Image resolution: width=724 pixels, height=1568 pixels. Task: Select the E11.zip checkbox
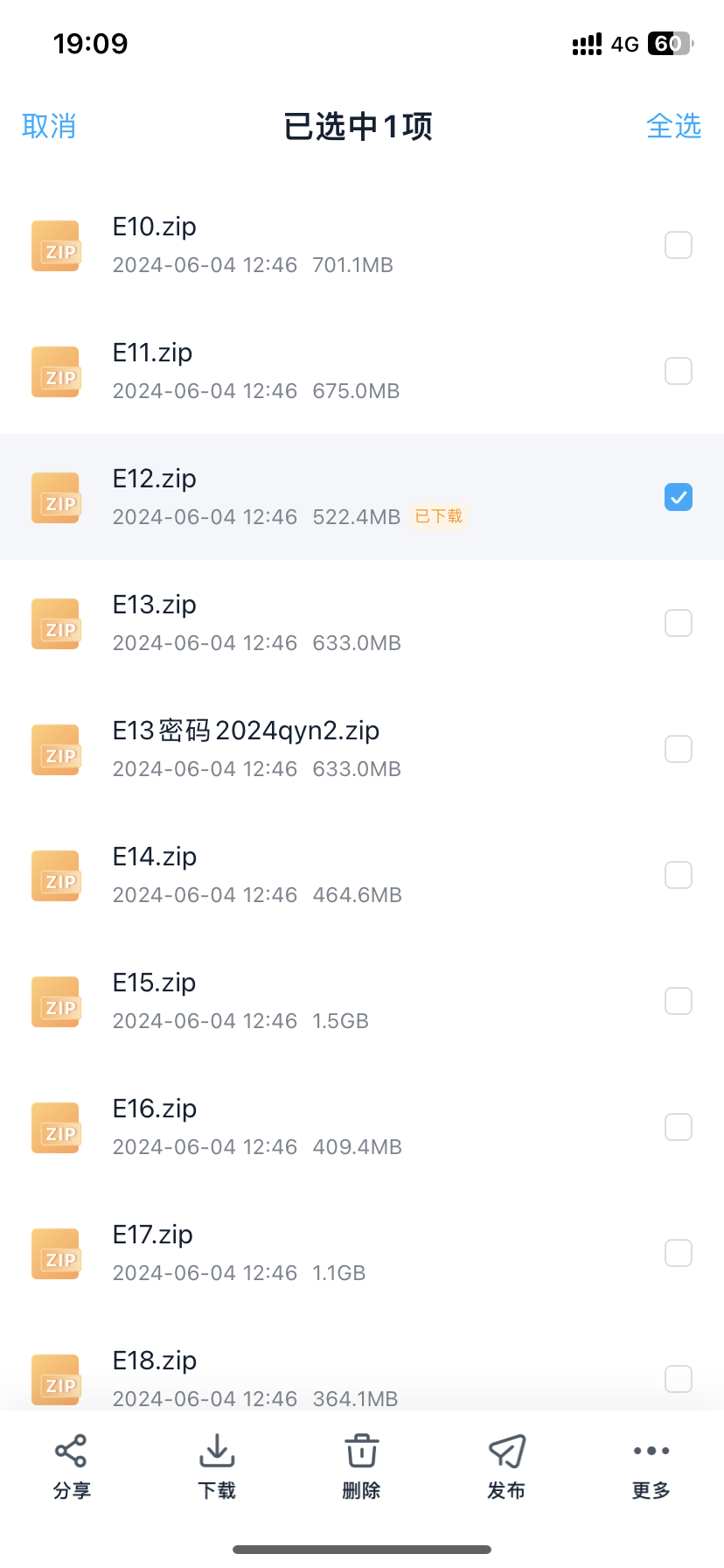[x=679, y=371]
